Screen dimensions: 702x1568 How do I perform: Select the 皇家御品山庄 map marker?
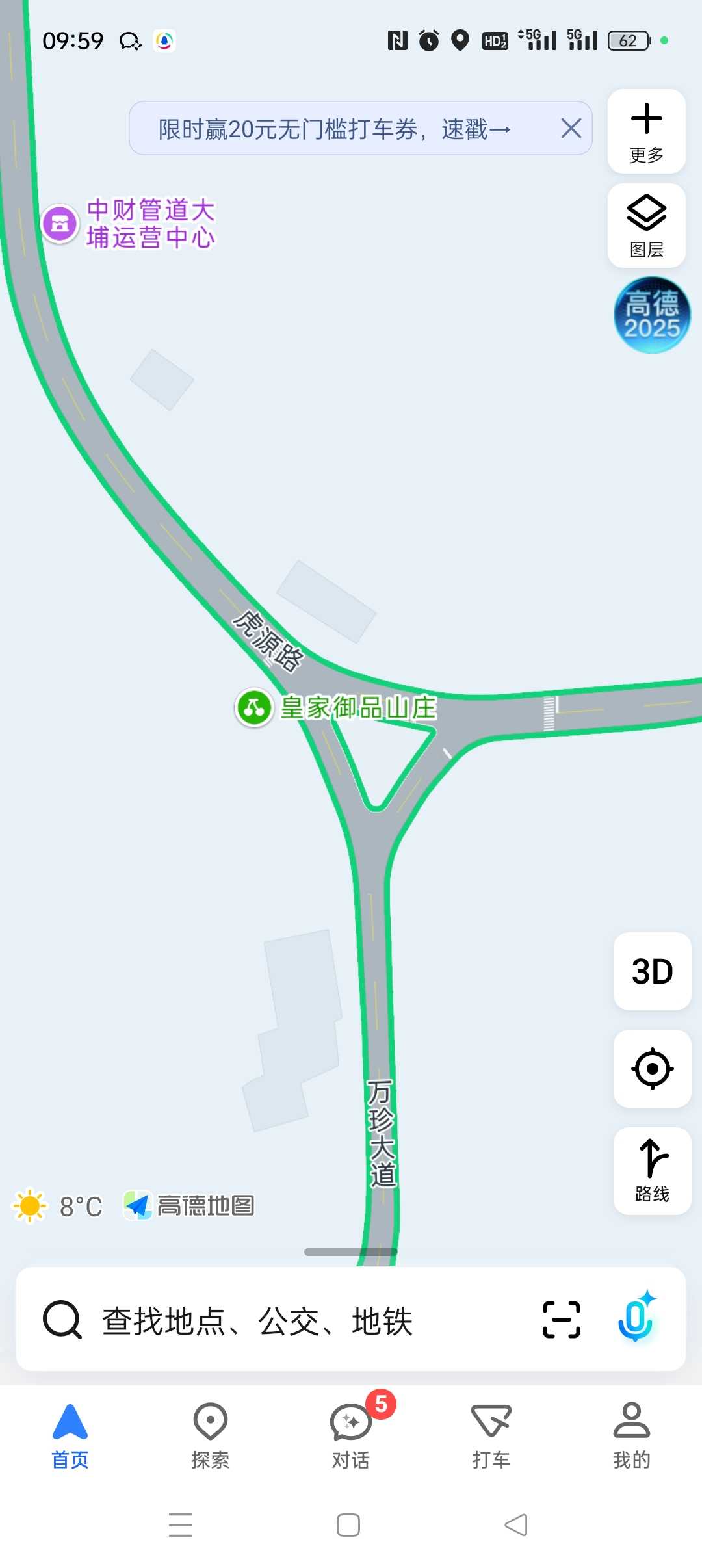tap(254, 707)
